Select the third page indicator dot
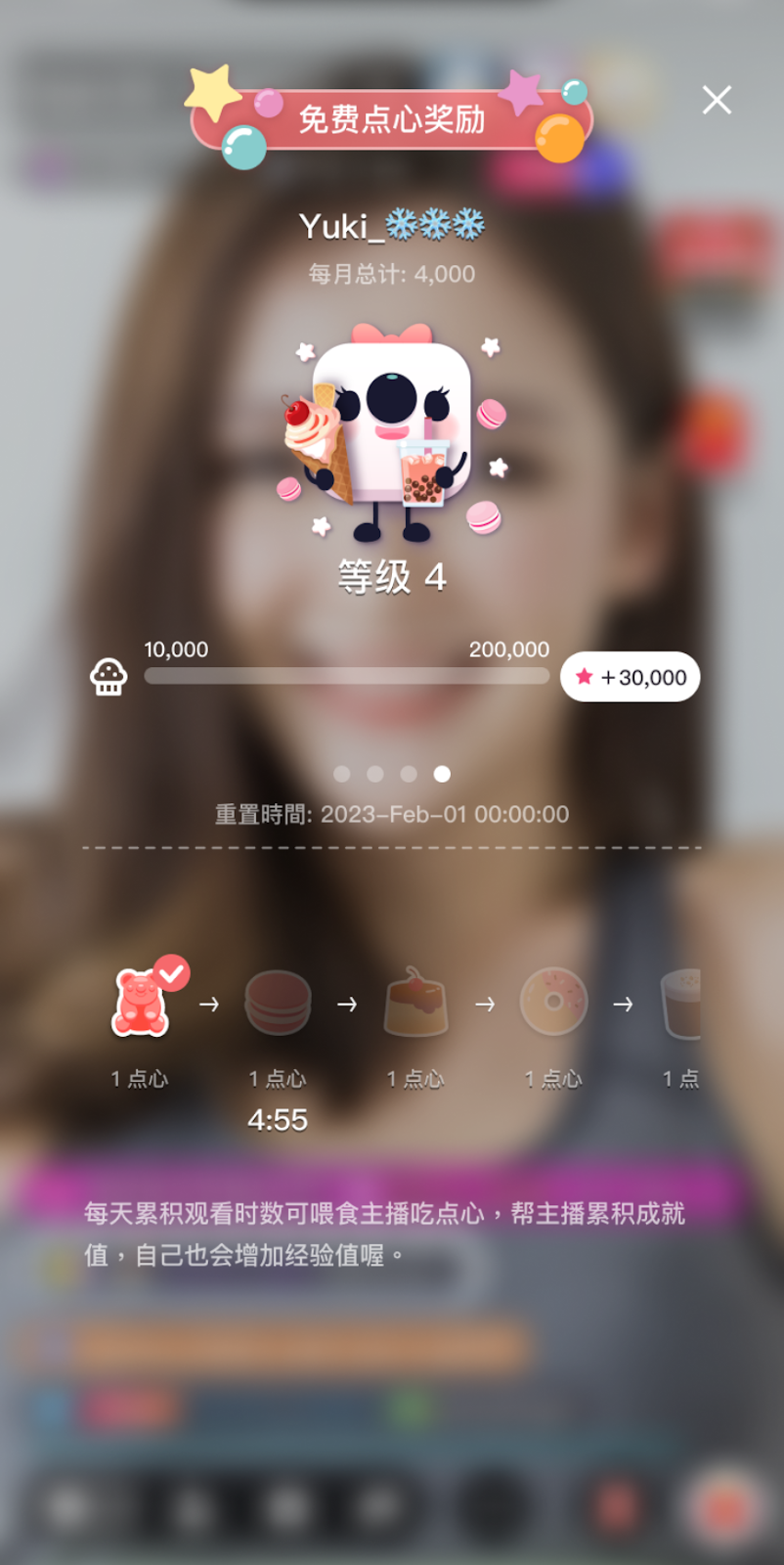This screenshot has height=1565, width=784. coord(409,774)
